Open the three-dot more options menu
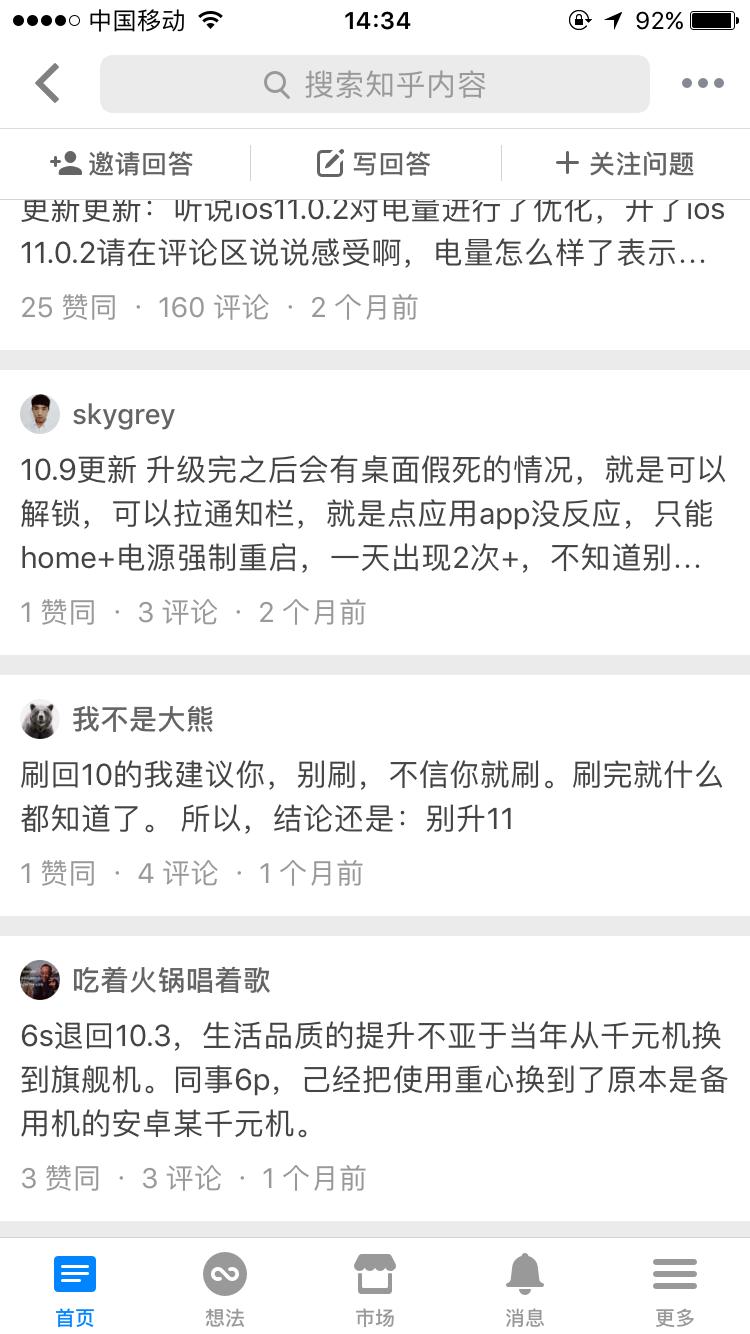 pos(702,83)
